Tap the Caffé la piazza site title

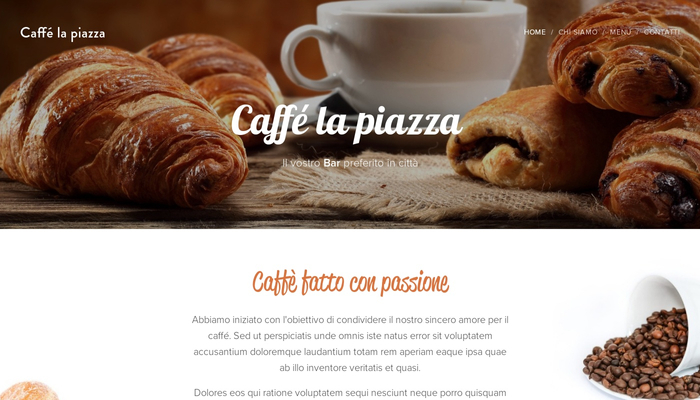pyautogui.click(x=62, y=33)
